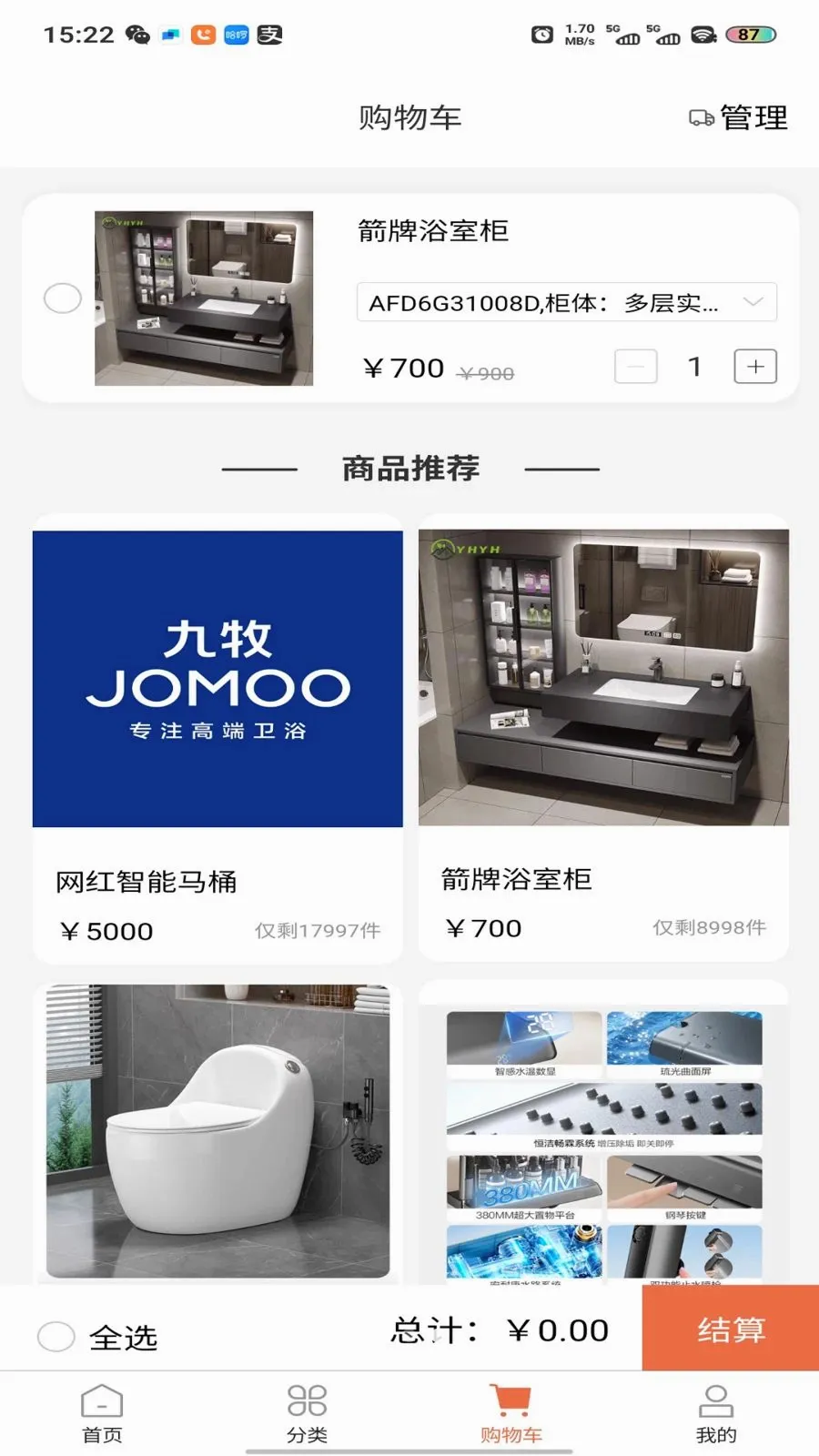819x1456 pixels.
Task: Open the cart item's 箭牌浴室柜 product image
Action: pyautogui.click(x=204, y=298)
